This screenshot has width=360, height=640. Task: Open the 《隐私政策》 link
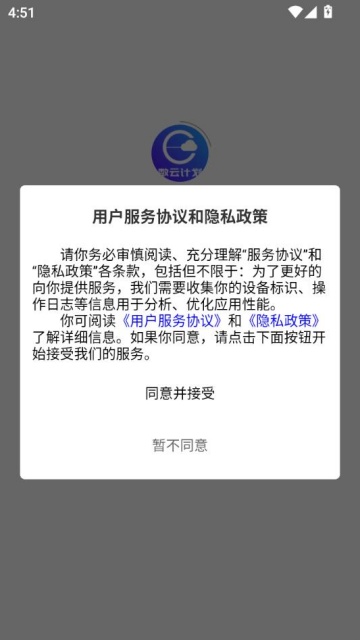point(284,321)
